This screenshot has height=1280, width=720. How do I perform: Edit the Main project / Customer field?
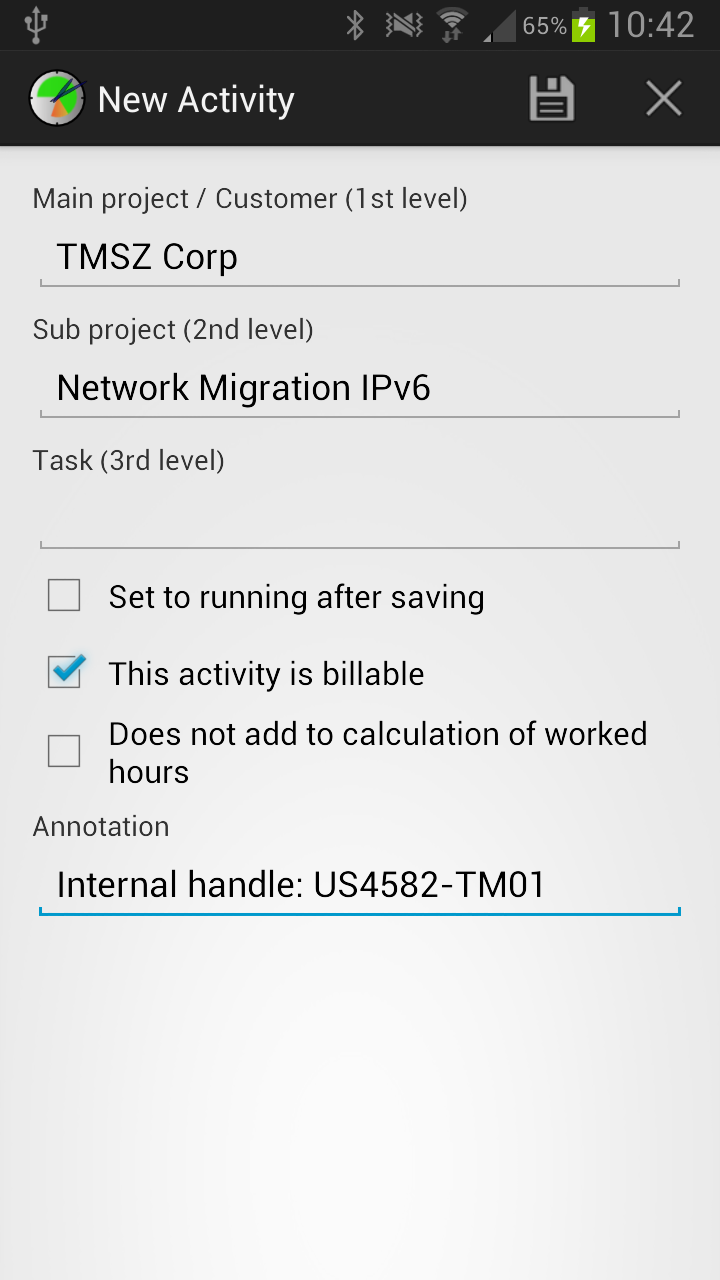pos(360,258)
